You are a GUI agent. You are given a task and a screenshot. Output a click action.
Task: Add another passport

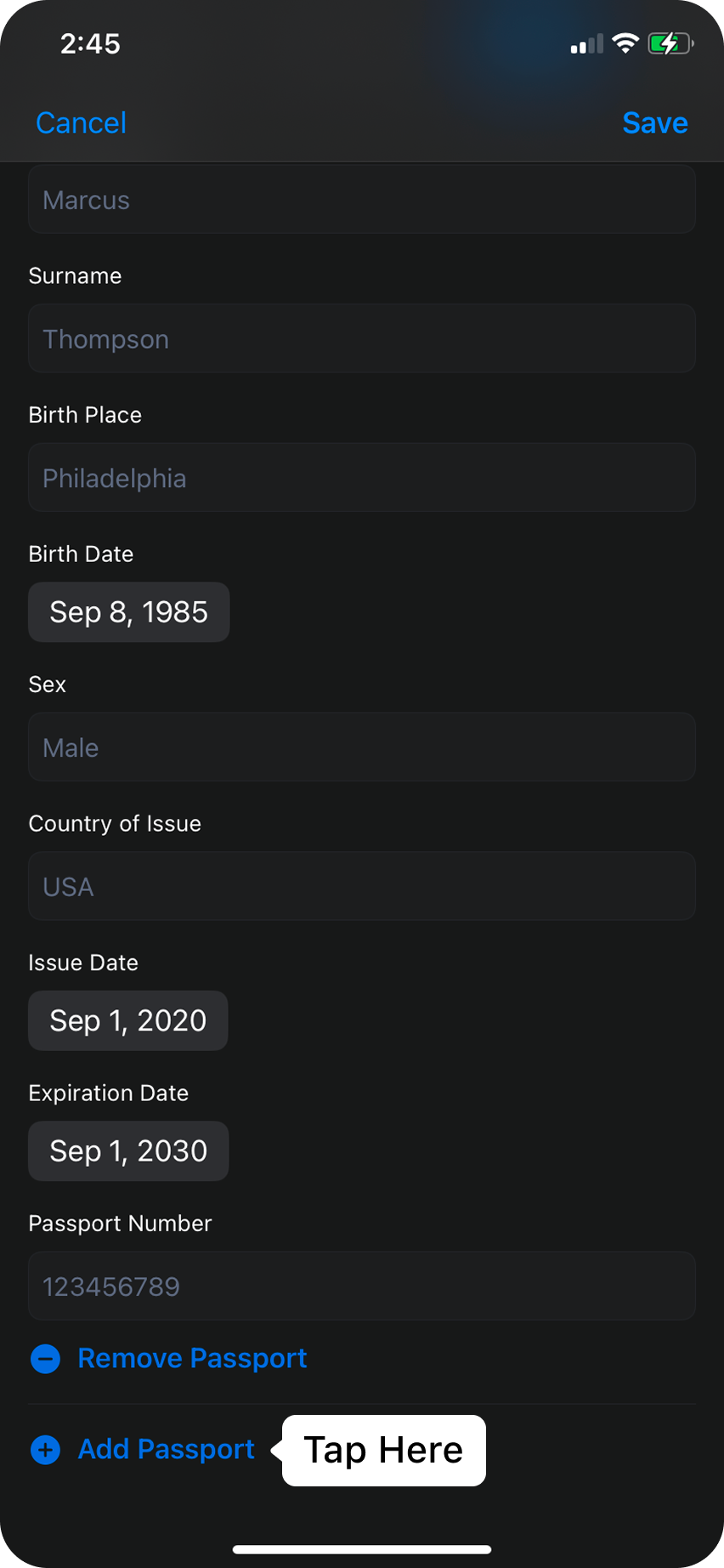point(144,1450)
